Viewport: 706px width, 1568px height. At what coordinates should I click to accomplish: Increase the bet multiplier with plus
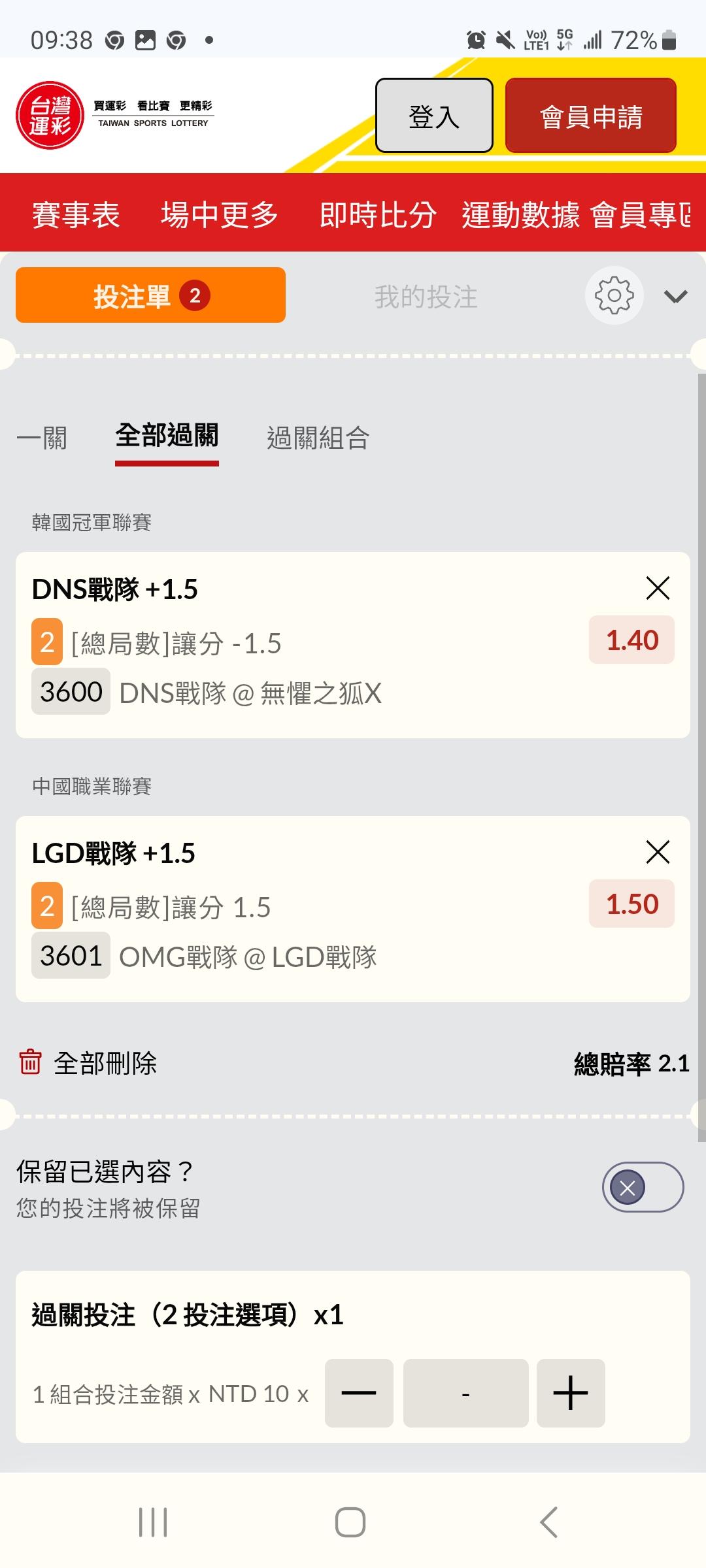(571, 1393)
